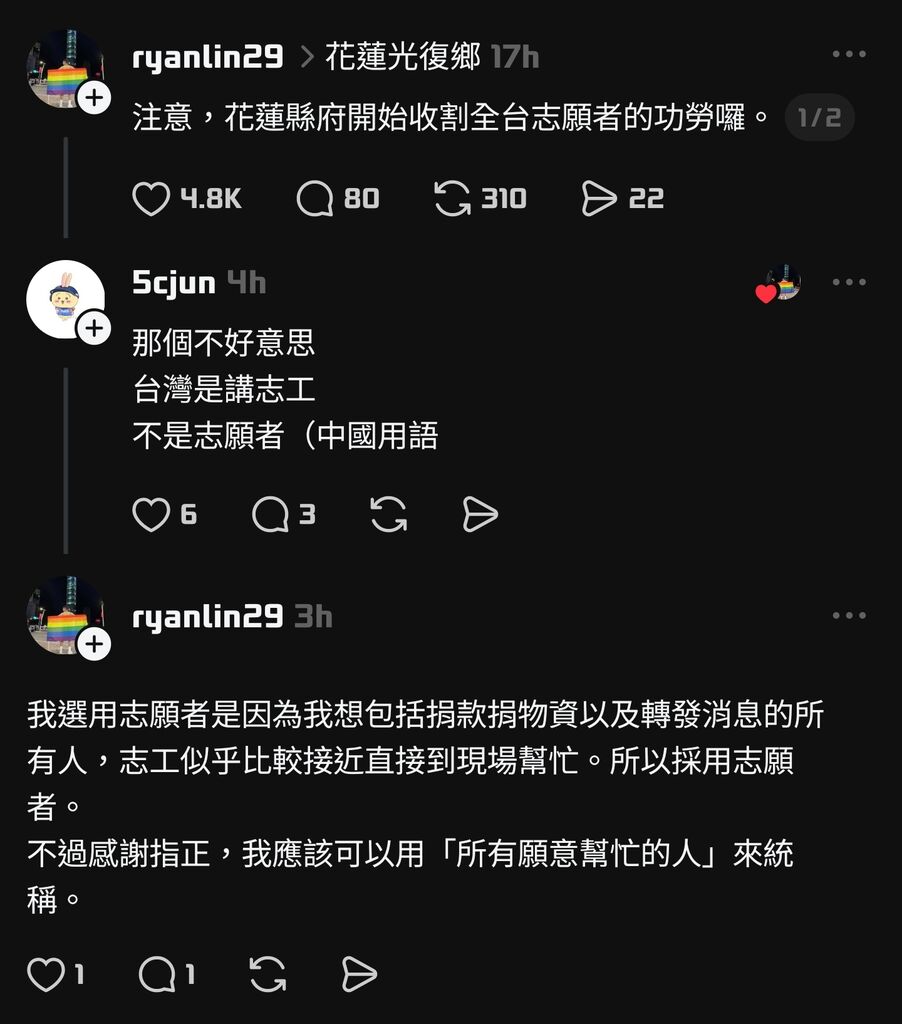Follow ryanlin29 via top avatar plus badge

click(x=93, y=97)
